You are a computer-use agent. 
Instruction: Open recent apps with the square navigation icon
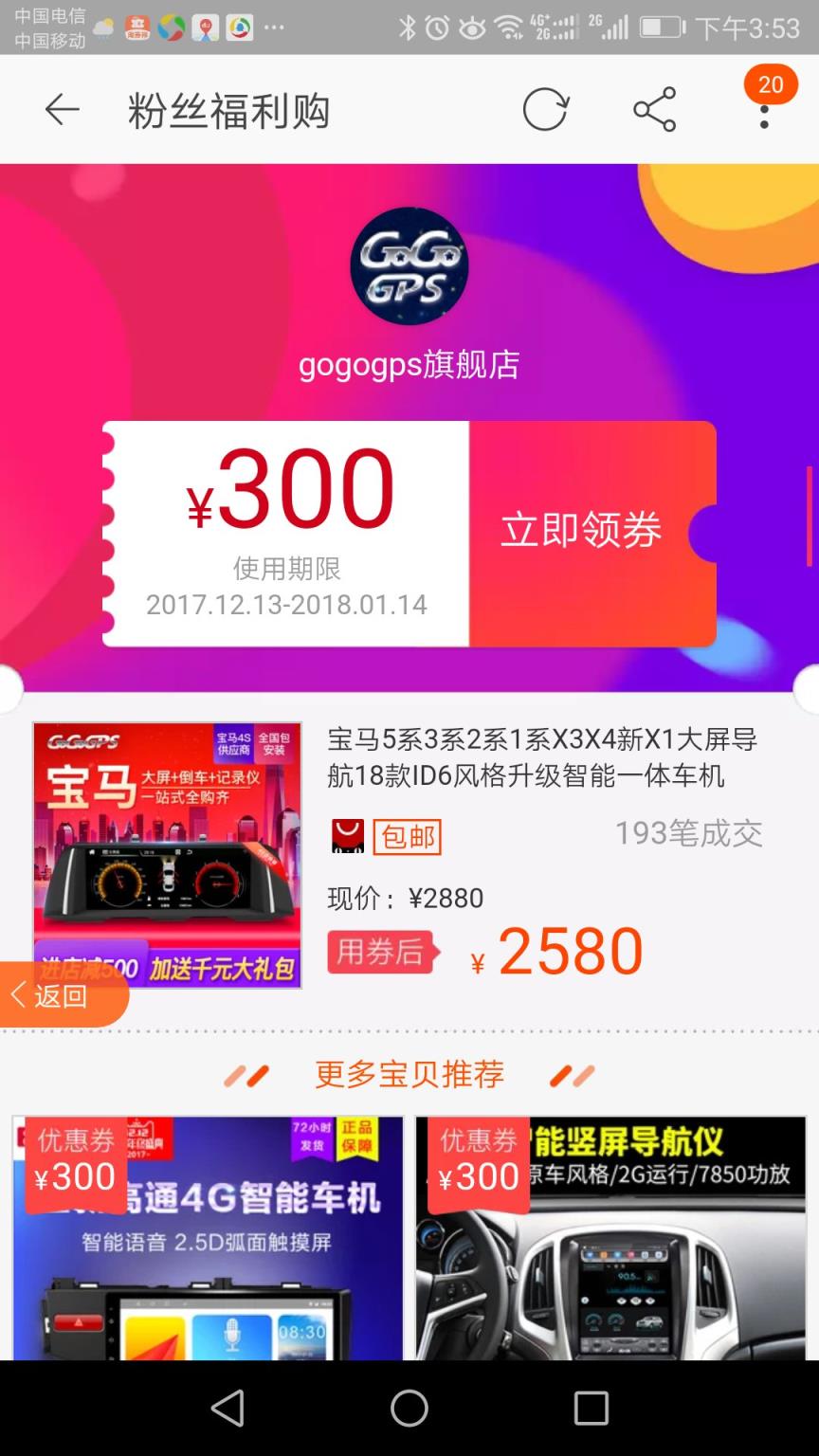coord(591,1408)
